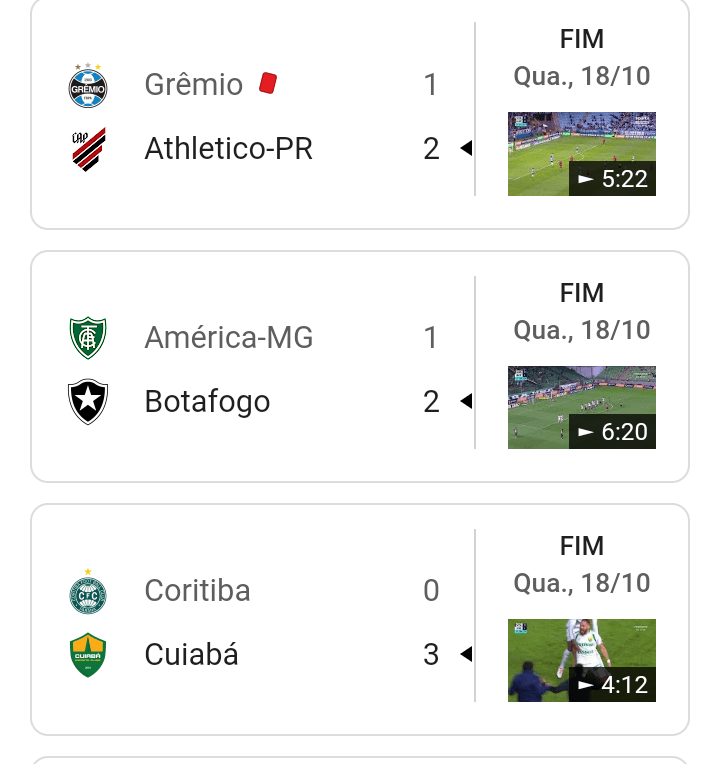
Task: Watch the 6:20 Botafogo highlights video
Action: 581,407
